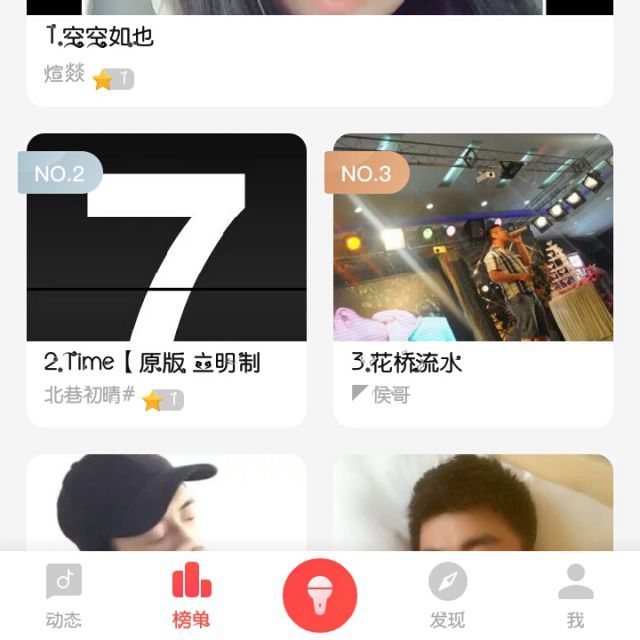Go to the 发现 tab
The height and width of the screenshot is (640, 640).
coord(447,596)
